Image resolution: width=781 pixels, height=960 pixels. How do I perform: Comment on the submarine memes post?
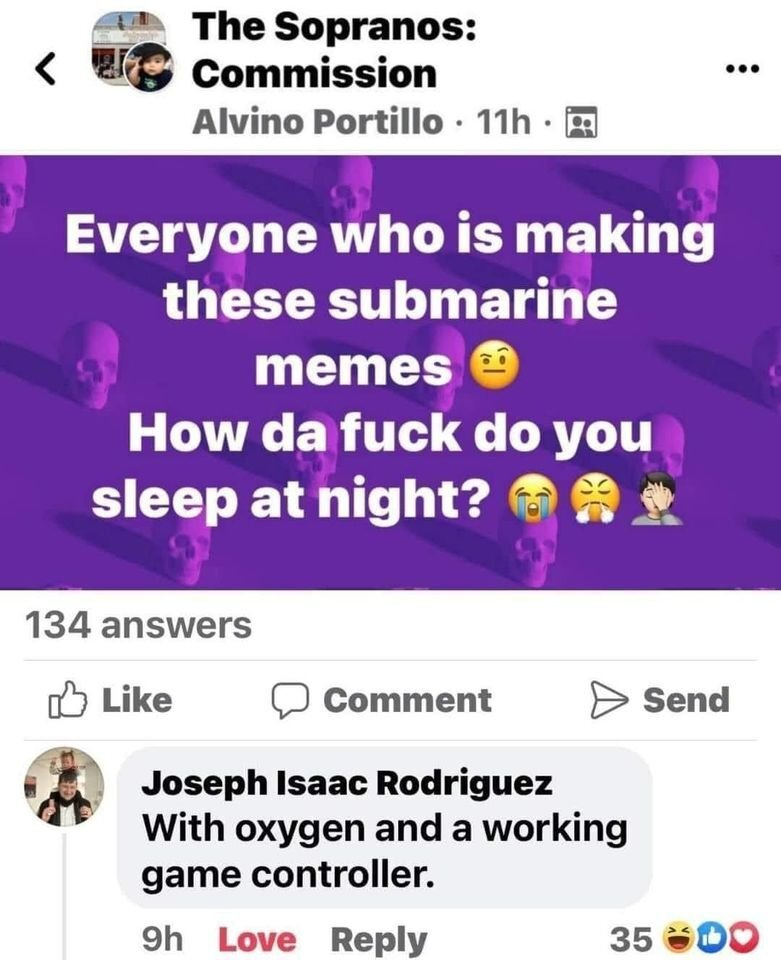pyautogui.click(x=383, y=700)
